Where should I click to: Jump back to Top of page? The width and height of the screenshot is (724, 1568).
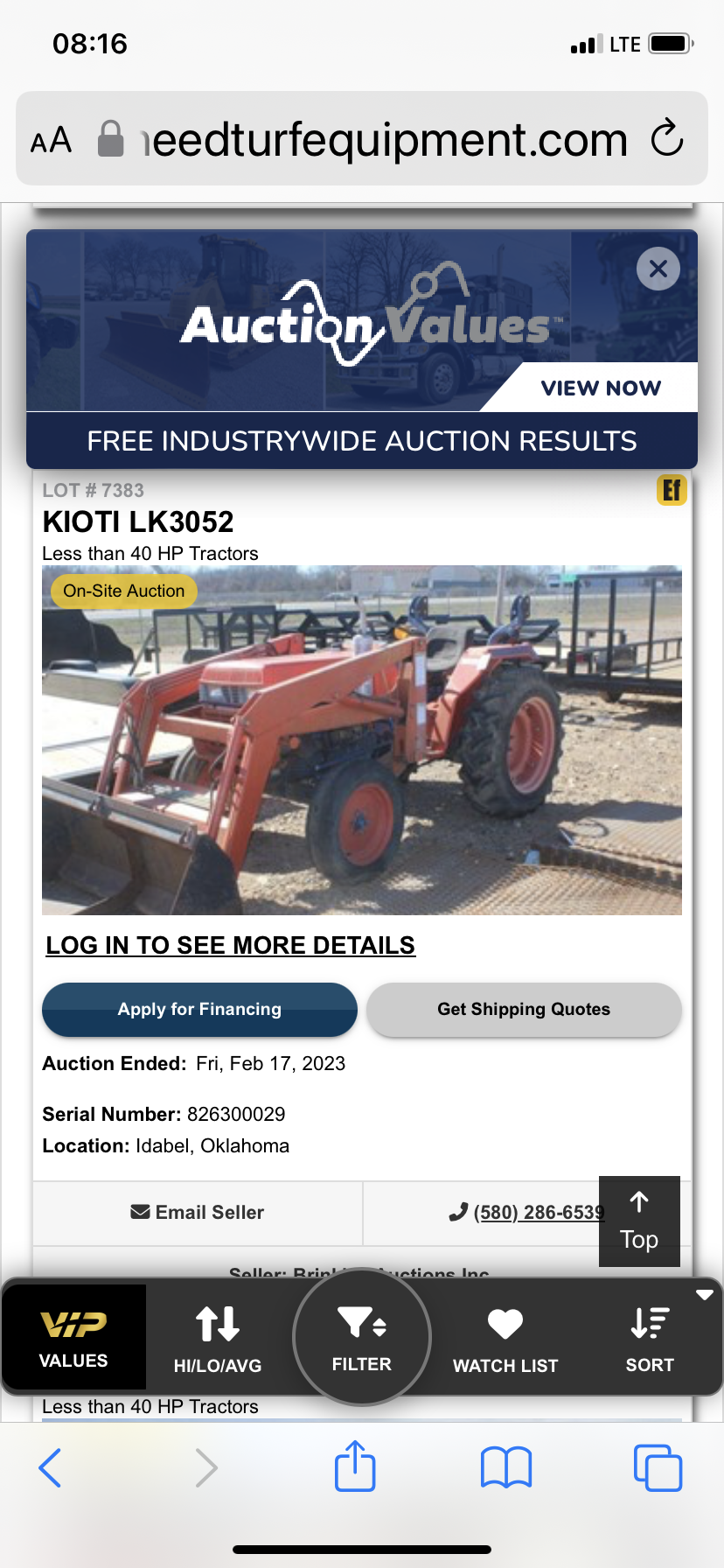639,1221
